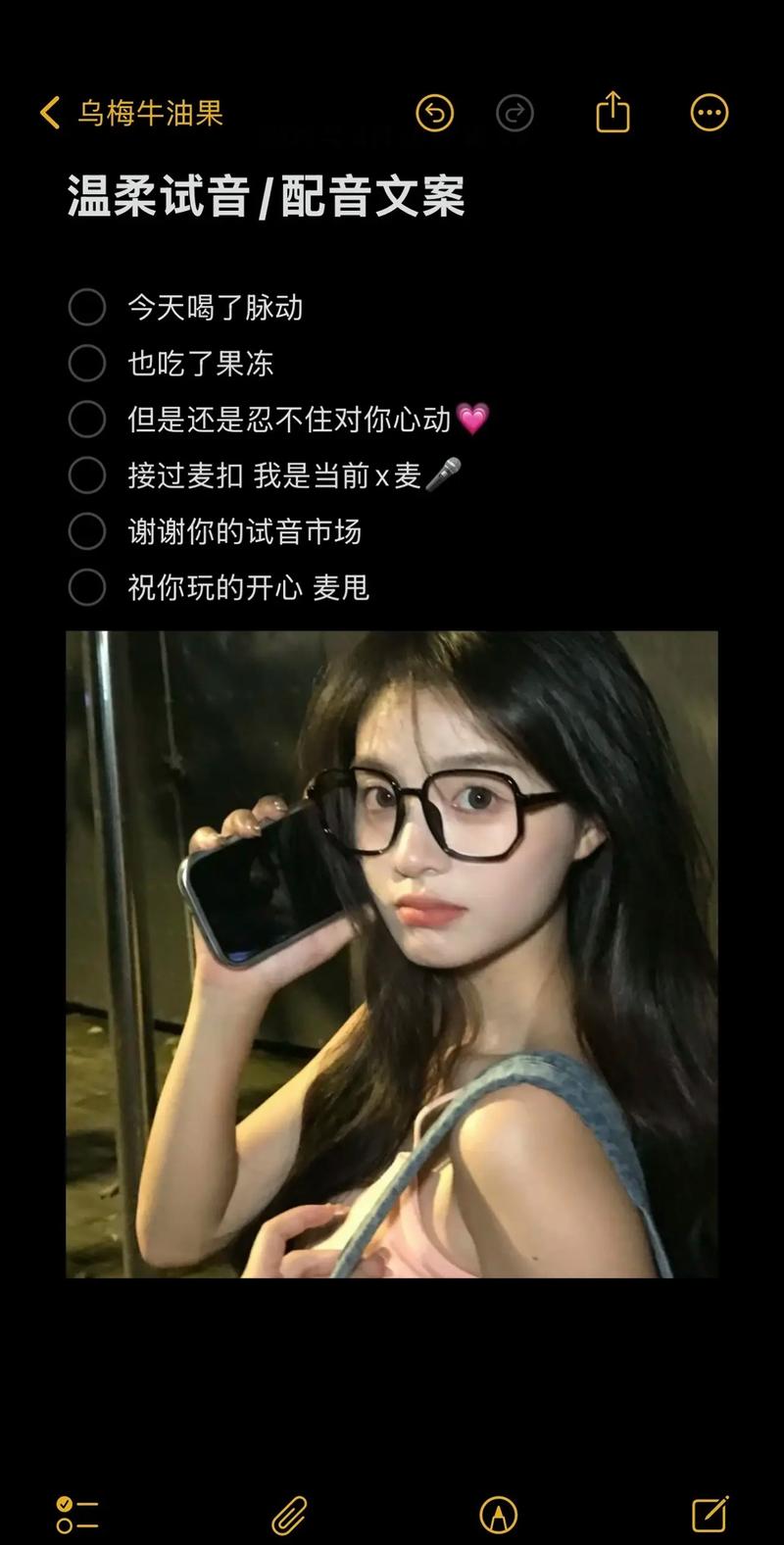Viewport: 784px width, 1545px height.
Task: Mark 但是还是忍不住对你心动 as done
Action: 87,420
